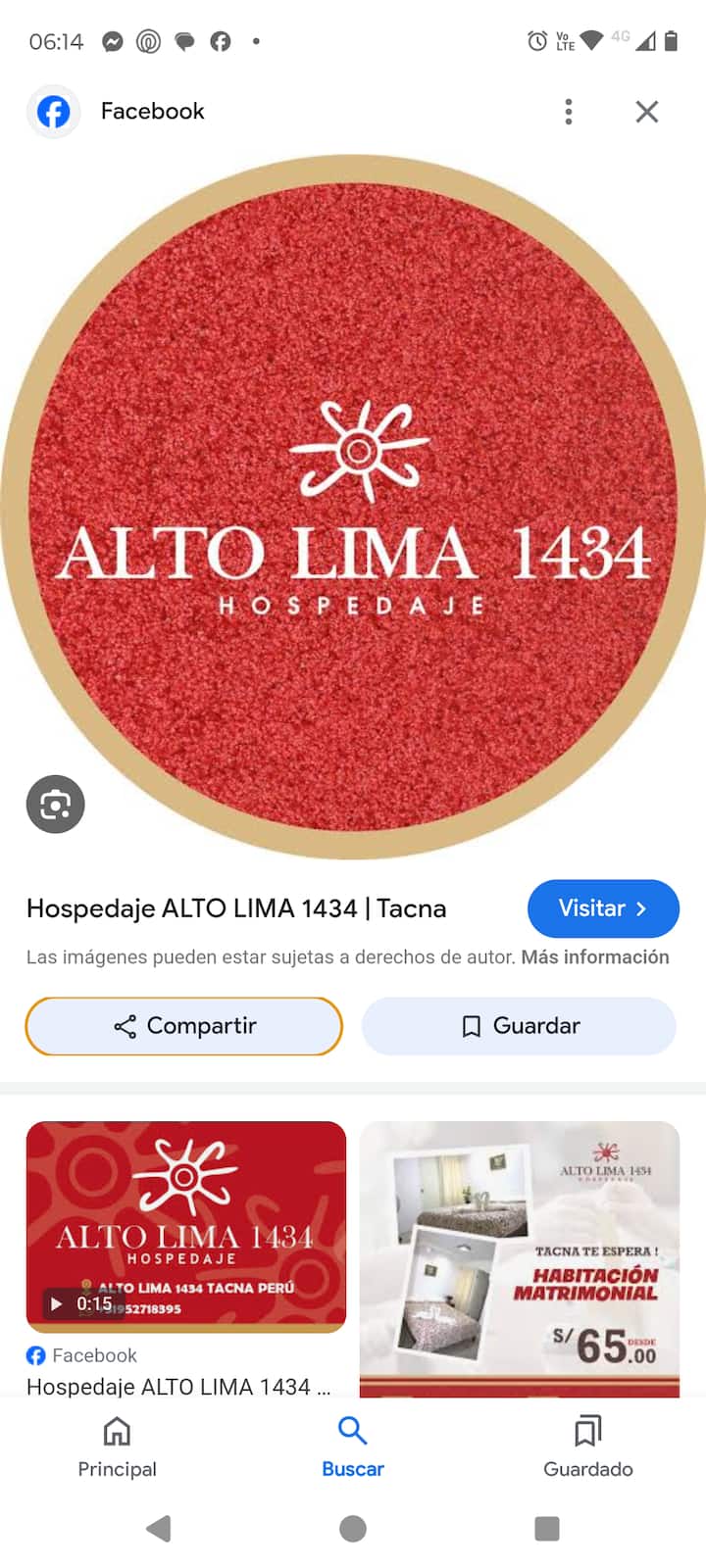This screenshot has height=1568, width=706.
Task: Switch to the Buscar tab
Action: [353, 1446]
